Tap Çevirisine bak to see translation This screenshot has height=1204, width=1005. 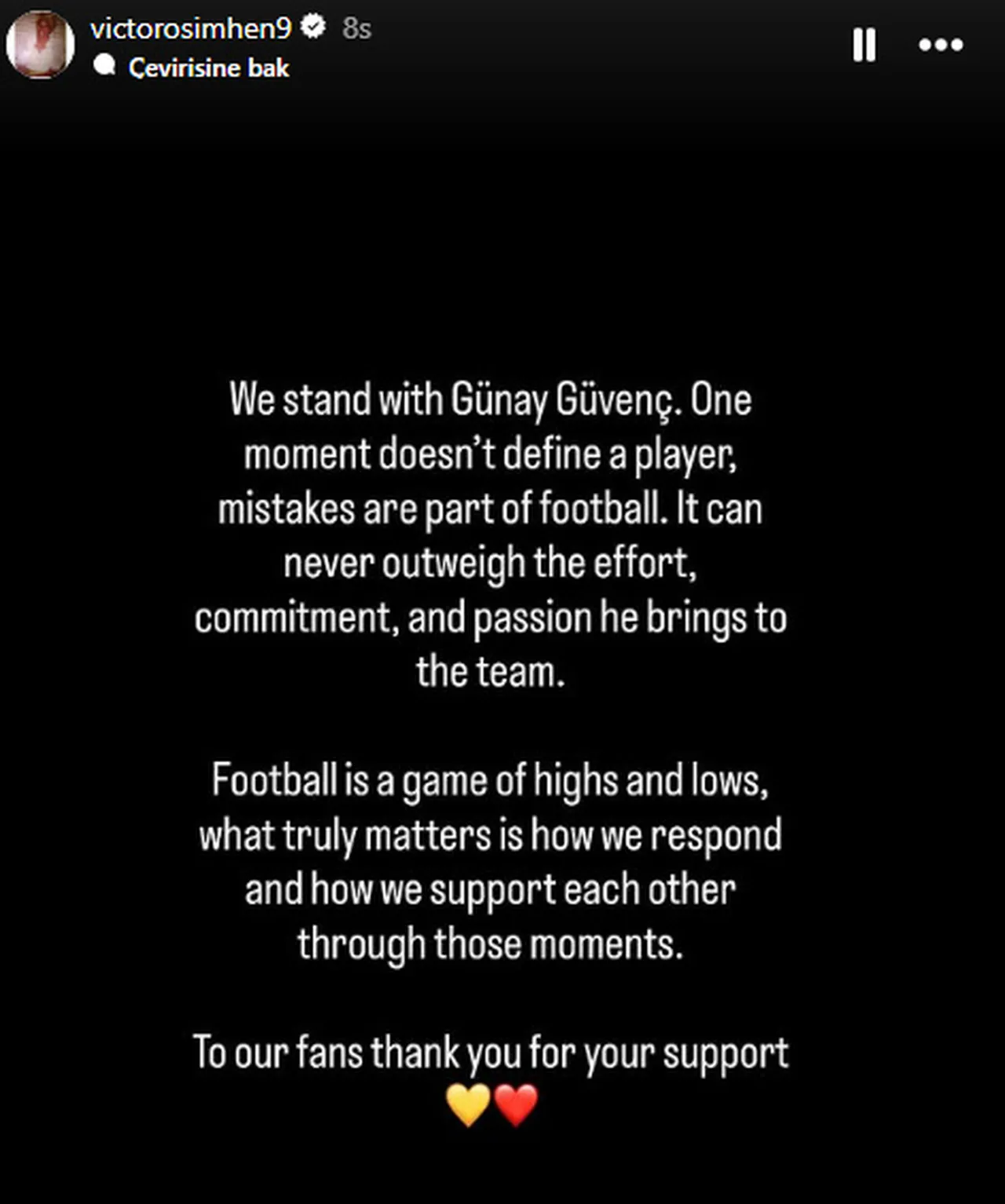208,68
